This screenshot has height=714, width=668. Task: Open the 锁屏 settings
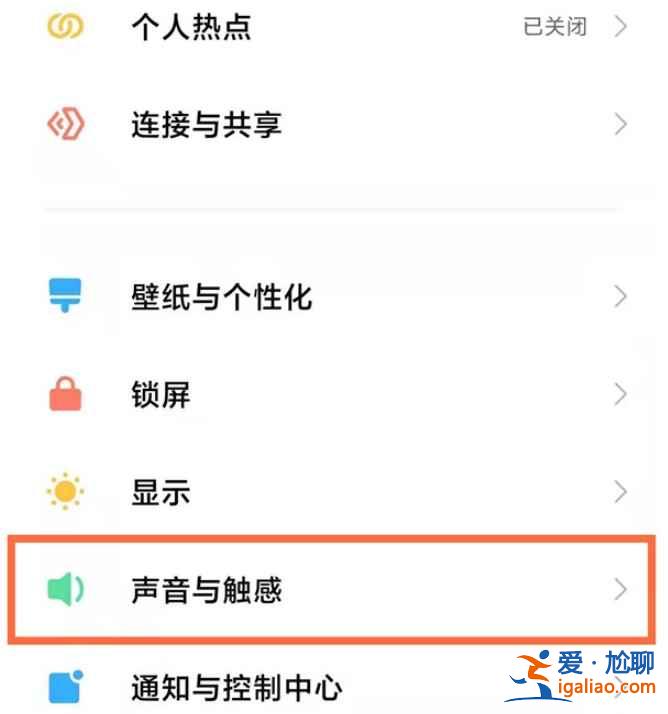pos(160,395)
